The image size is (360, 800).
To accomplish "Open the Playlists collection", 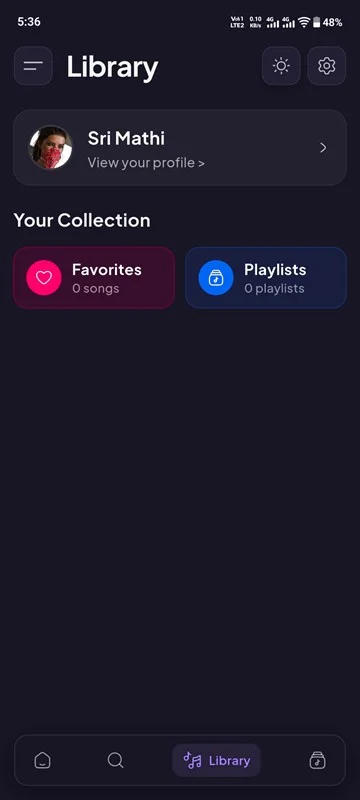I will [x=266, y=278].
